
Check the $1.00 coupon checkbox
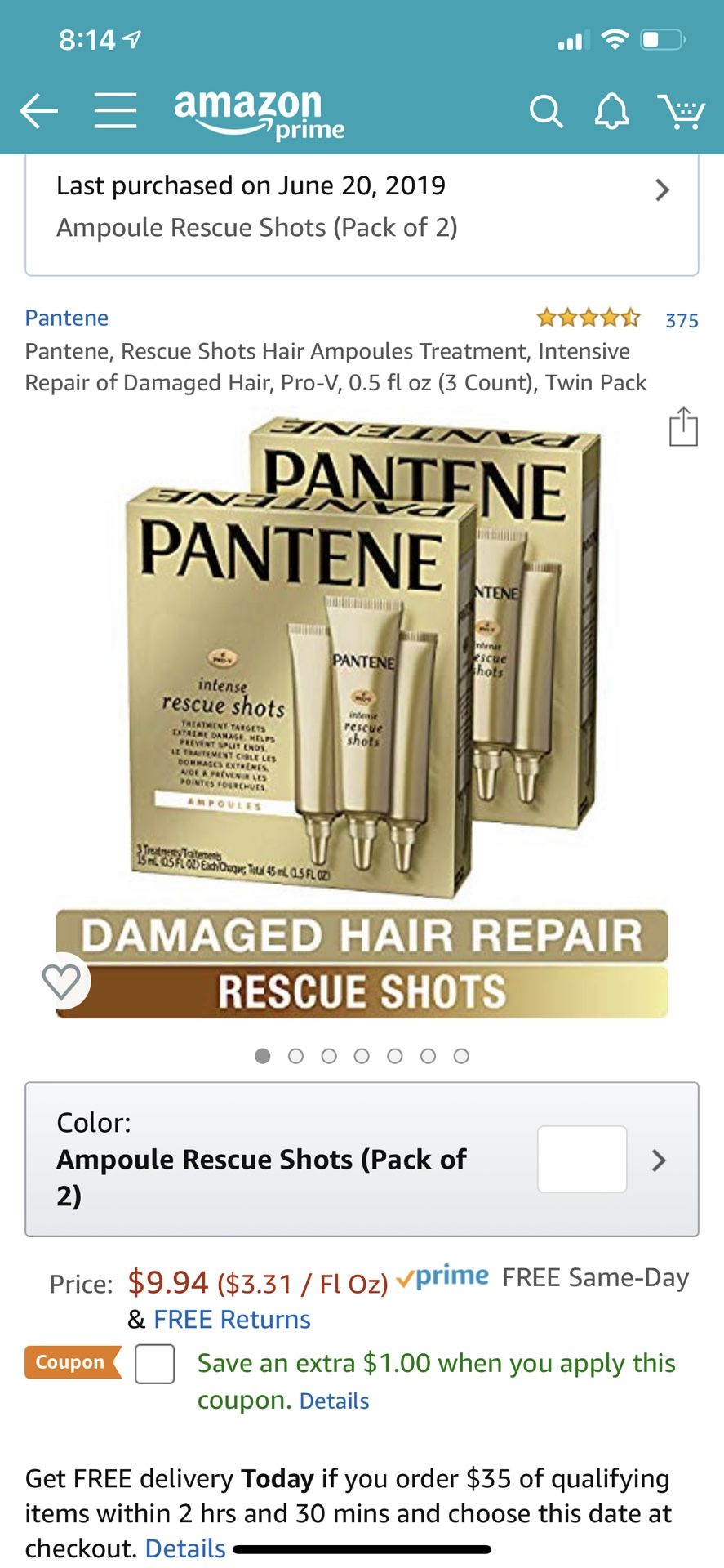coord(155,1364)
